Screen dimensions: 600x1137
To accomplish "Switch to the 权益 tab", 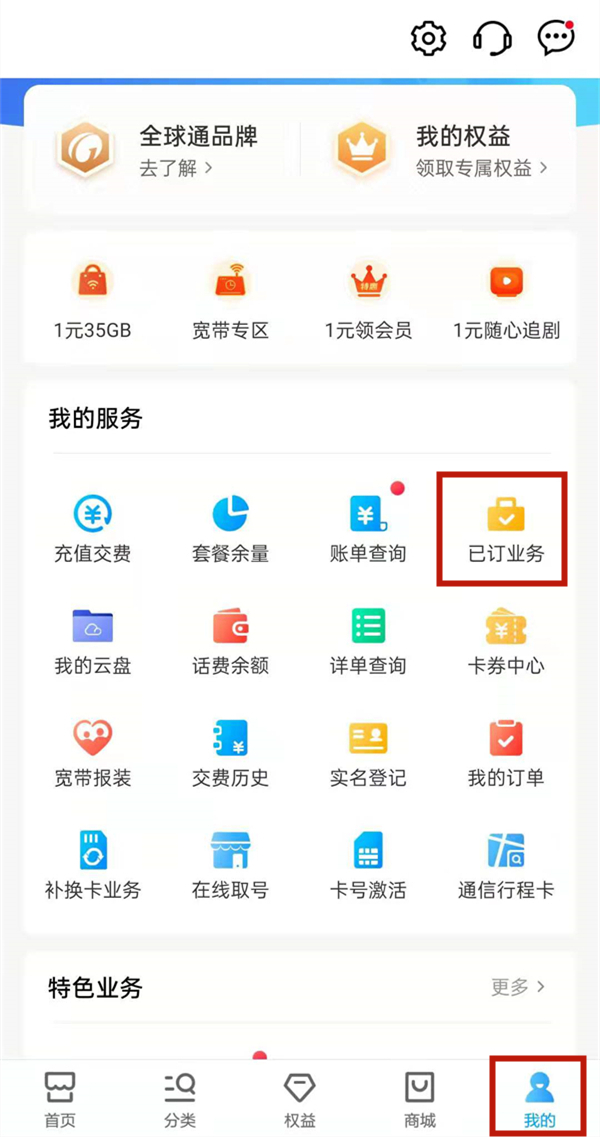I will (x=300, y=1098).
